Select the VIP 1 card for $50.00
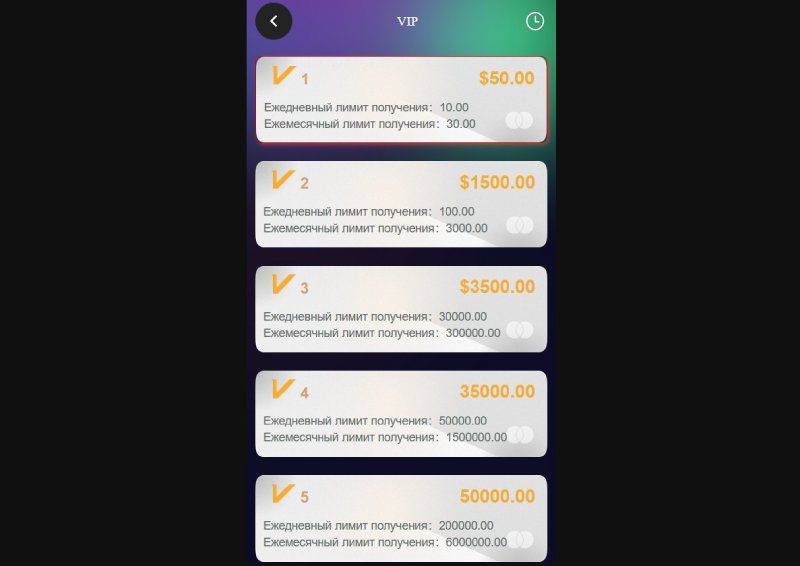This screenshot has height=566, width=800. tap(401, 99)
